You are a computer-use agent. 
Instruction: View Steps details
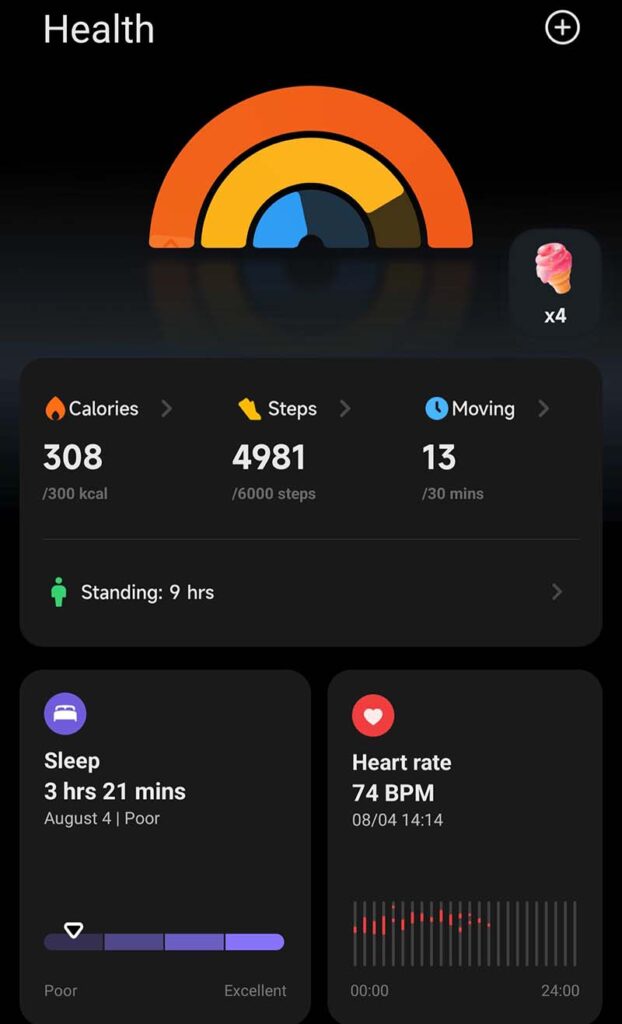click(292, 409)
